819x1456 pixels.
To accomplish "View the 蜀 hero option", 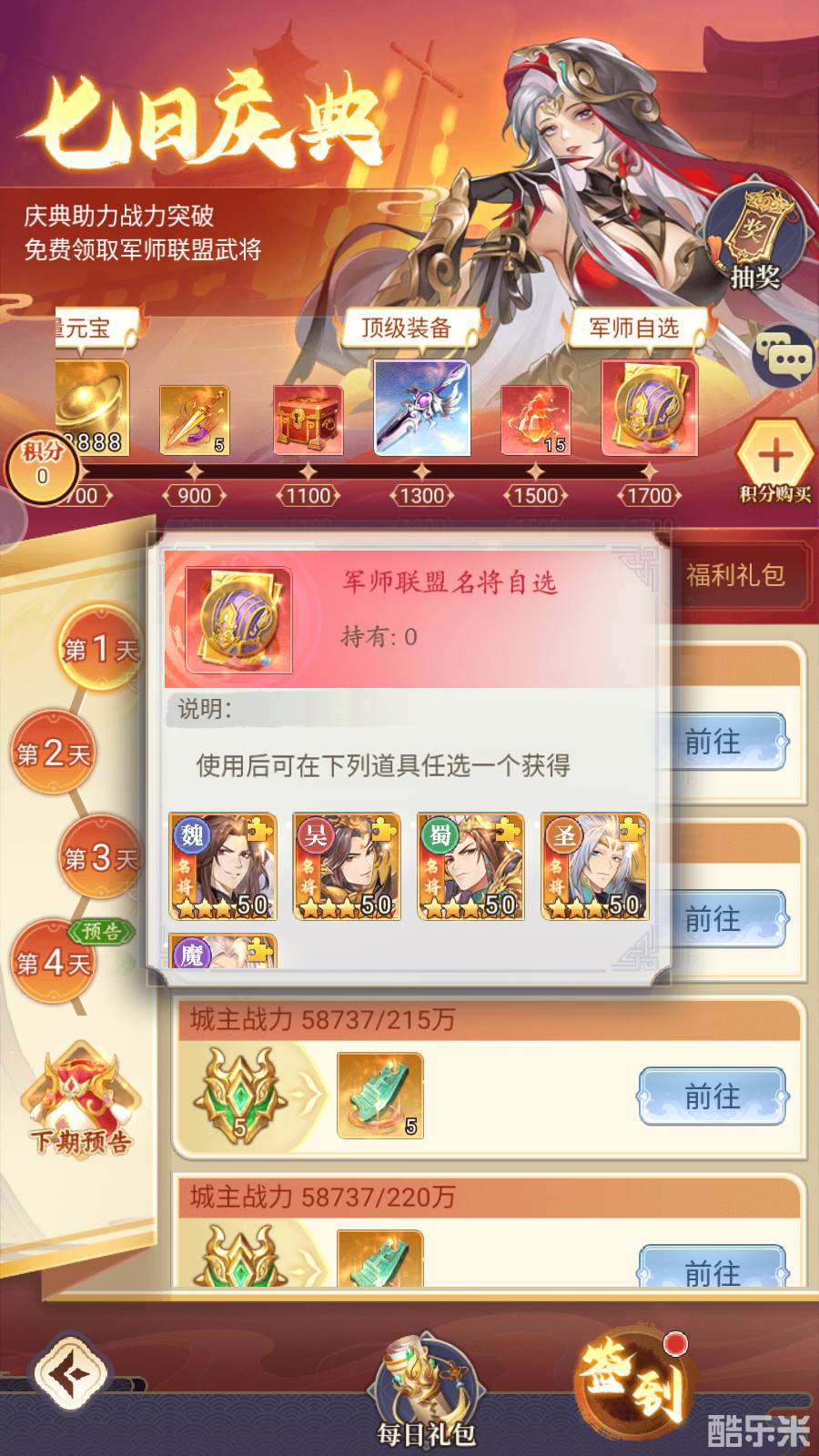I will click(470, 866).
